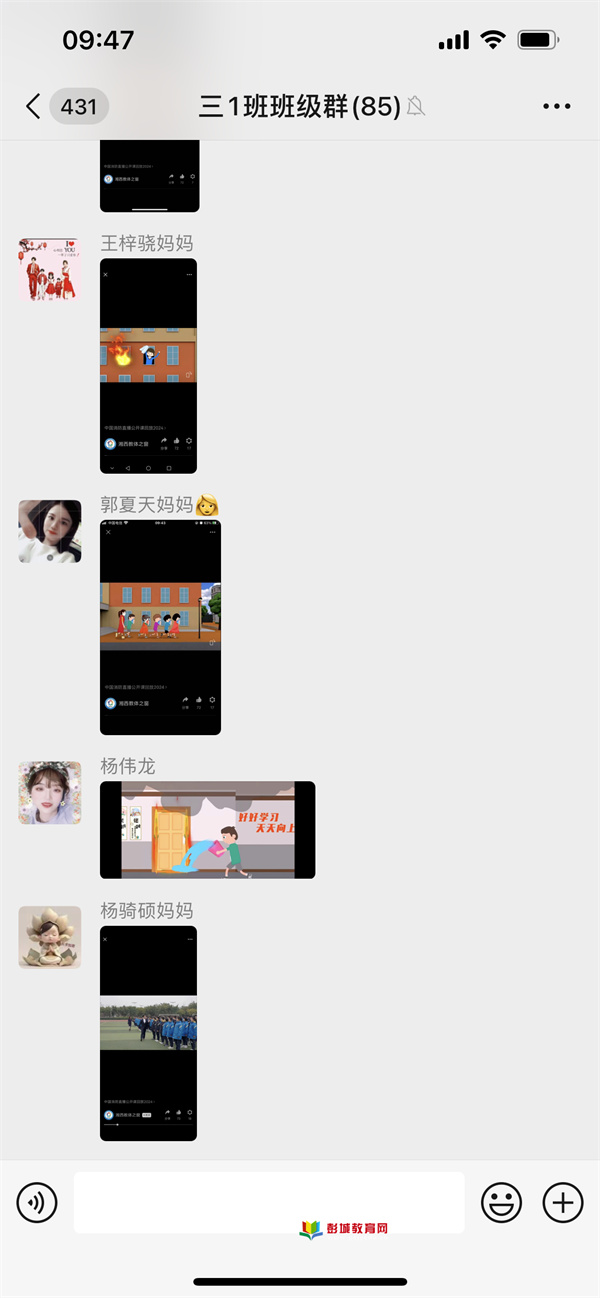This screenshot has width=600, height=1298.
Task: Open 杨骑硕妈妈's profile avatar
Action: [50, 937]
